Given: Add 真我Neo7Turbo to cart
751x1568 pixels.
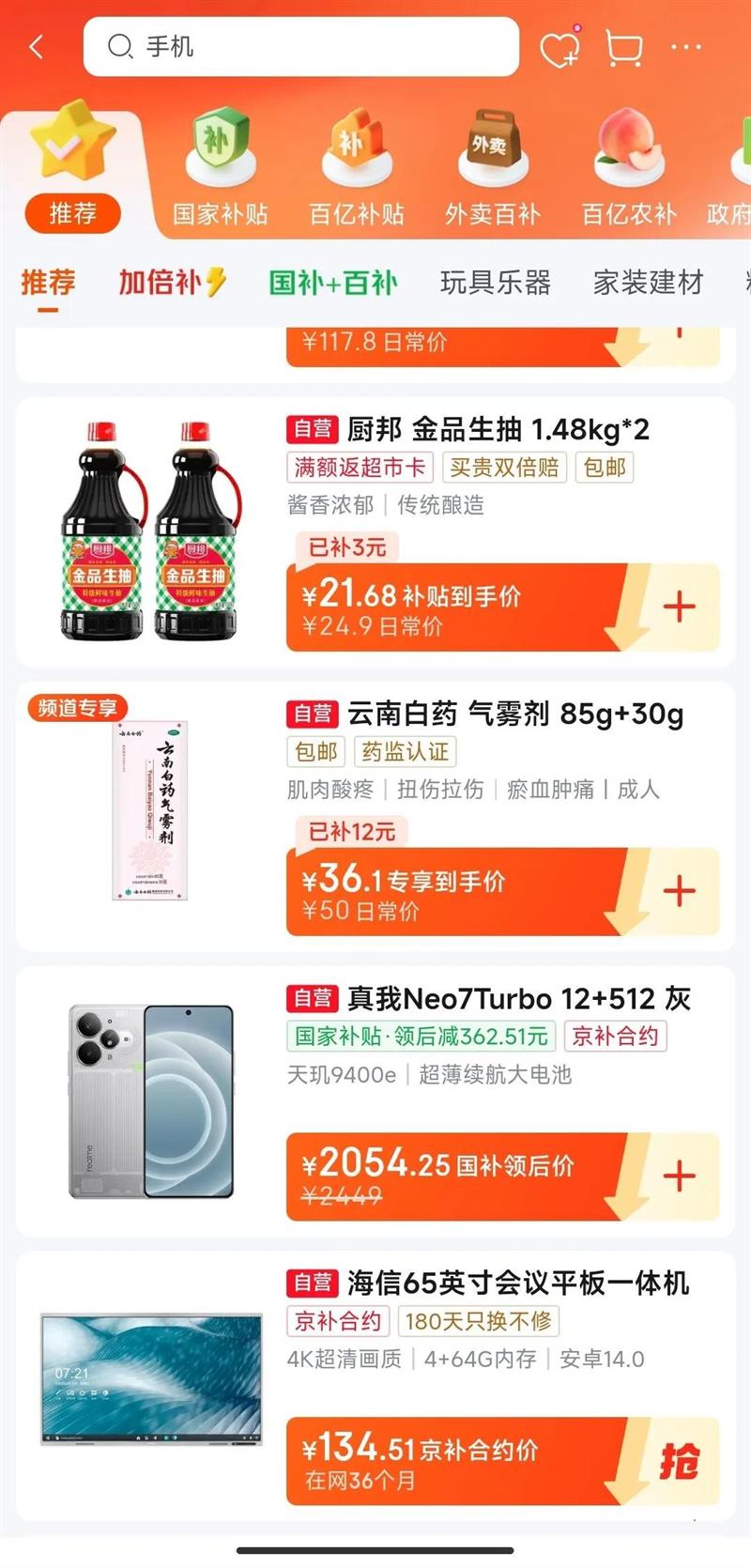Looking at the screenshot, I should tap(679, 1176).
